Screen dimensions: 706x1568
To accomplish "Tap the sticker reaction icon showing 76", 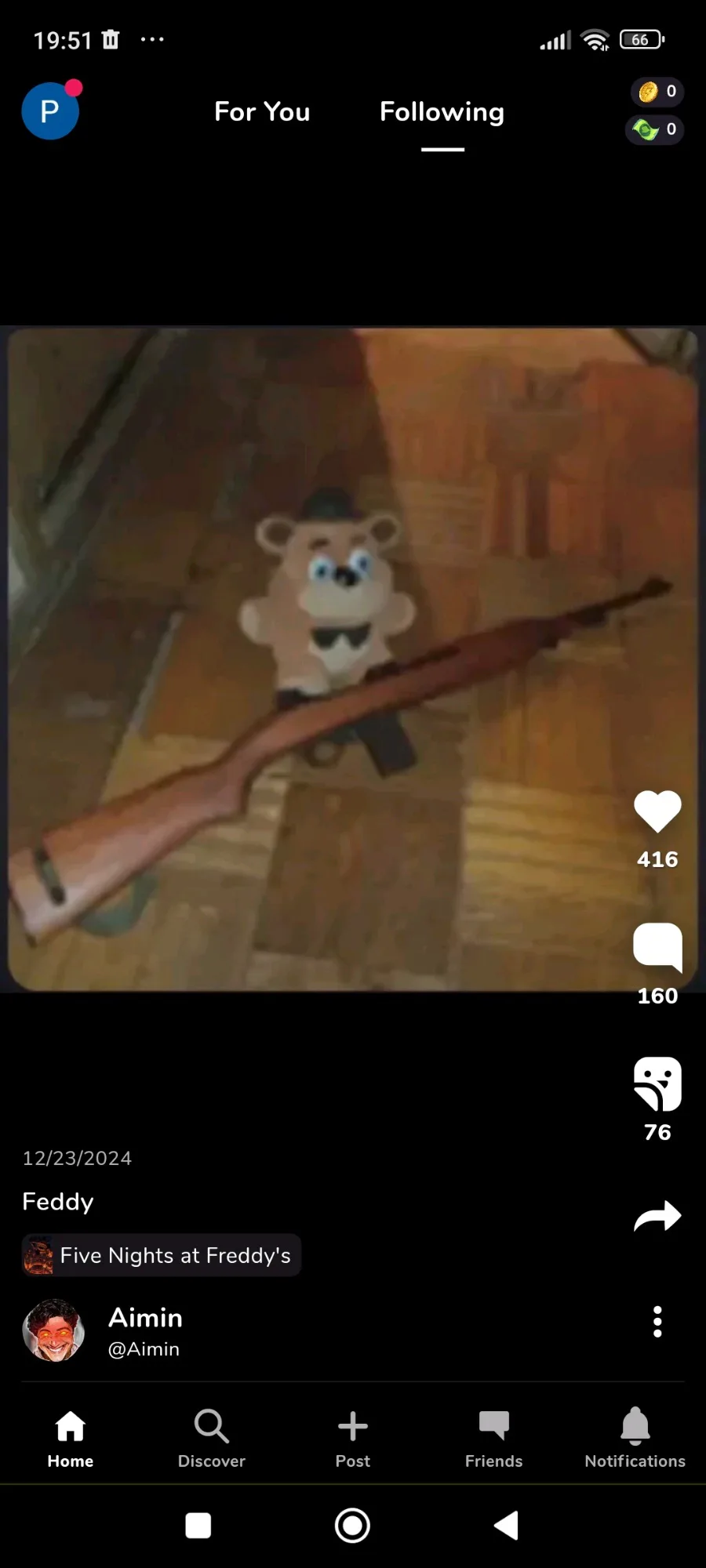I will click(657, 1083).
